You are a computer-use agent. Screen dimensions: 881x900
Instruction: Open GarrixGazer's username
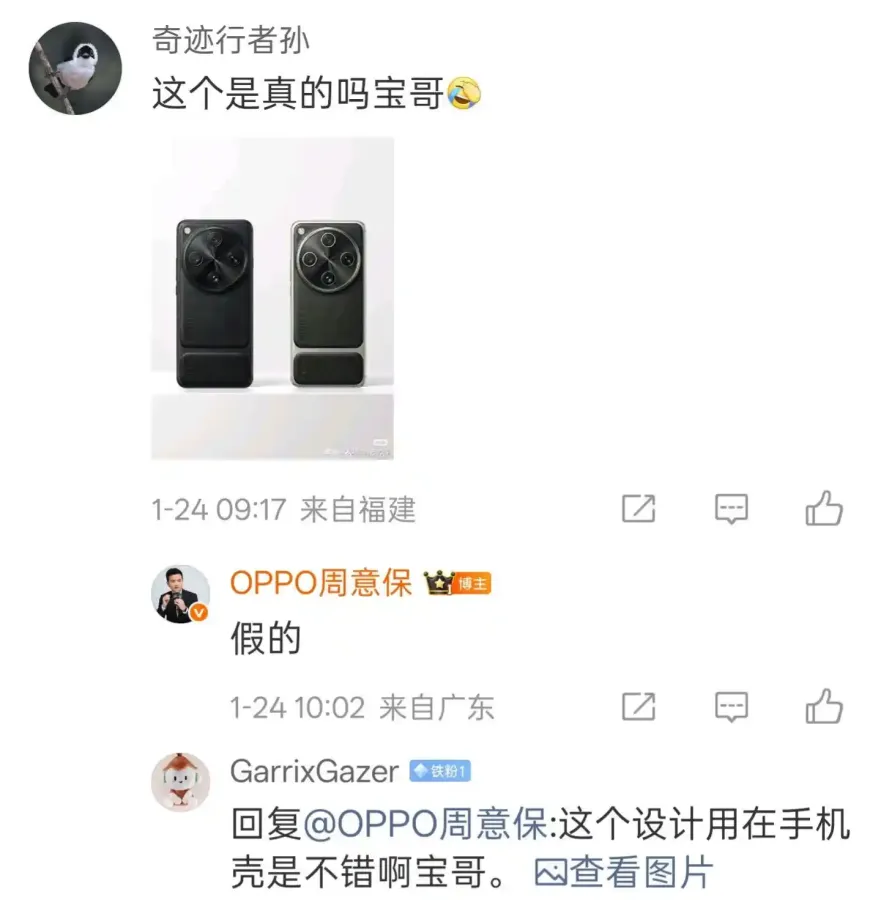tap(314, 771)
